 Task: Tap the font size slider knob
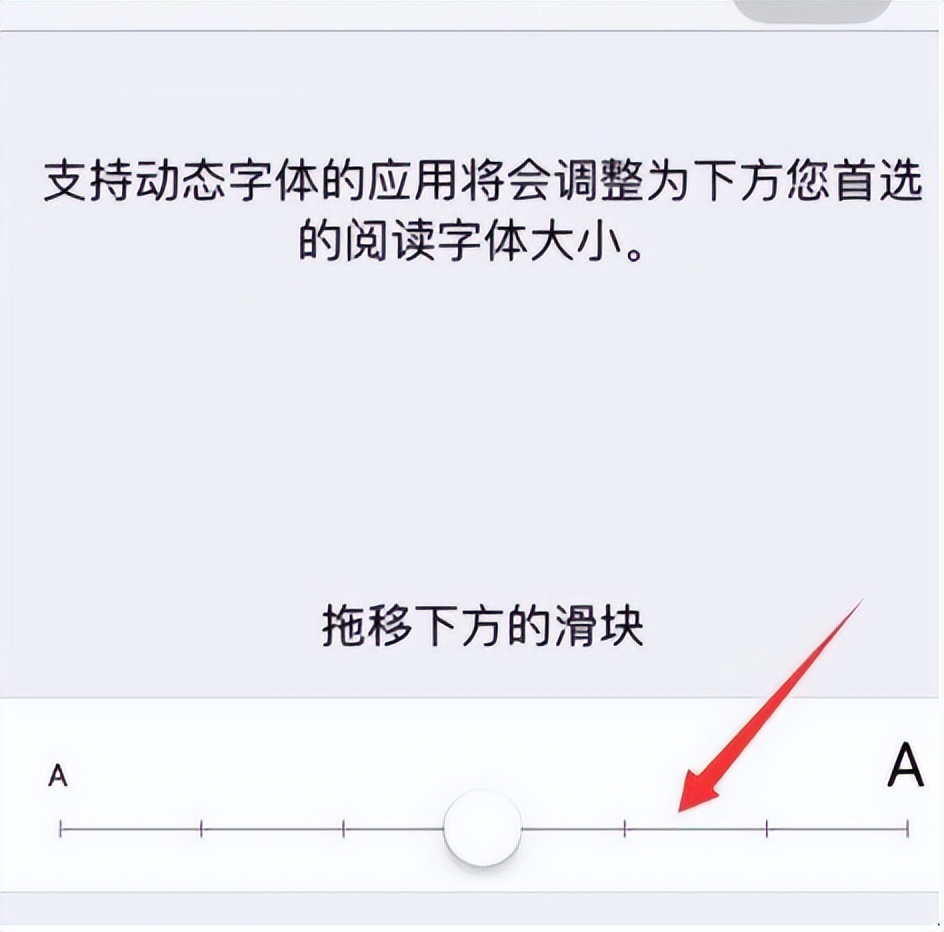coord(482,828)
